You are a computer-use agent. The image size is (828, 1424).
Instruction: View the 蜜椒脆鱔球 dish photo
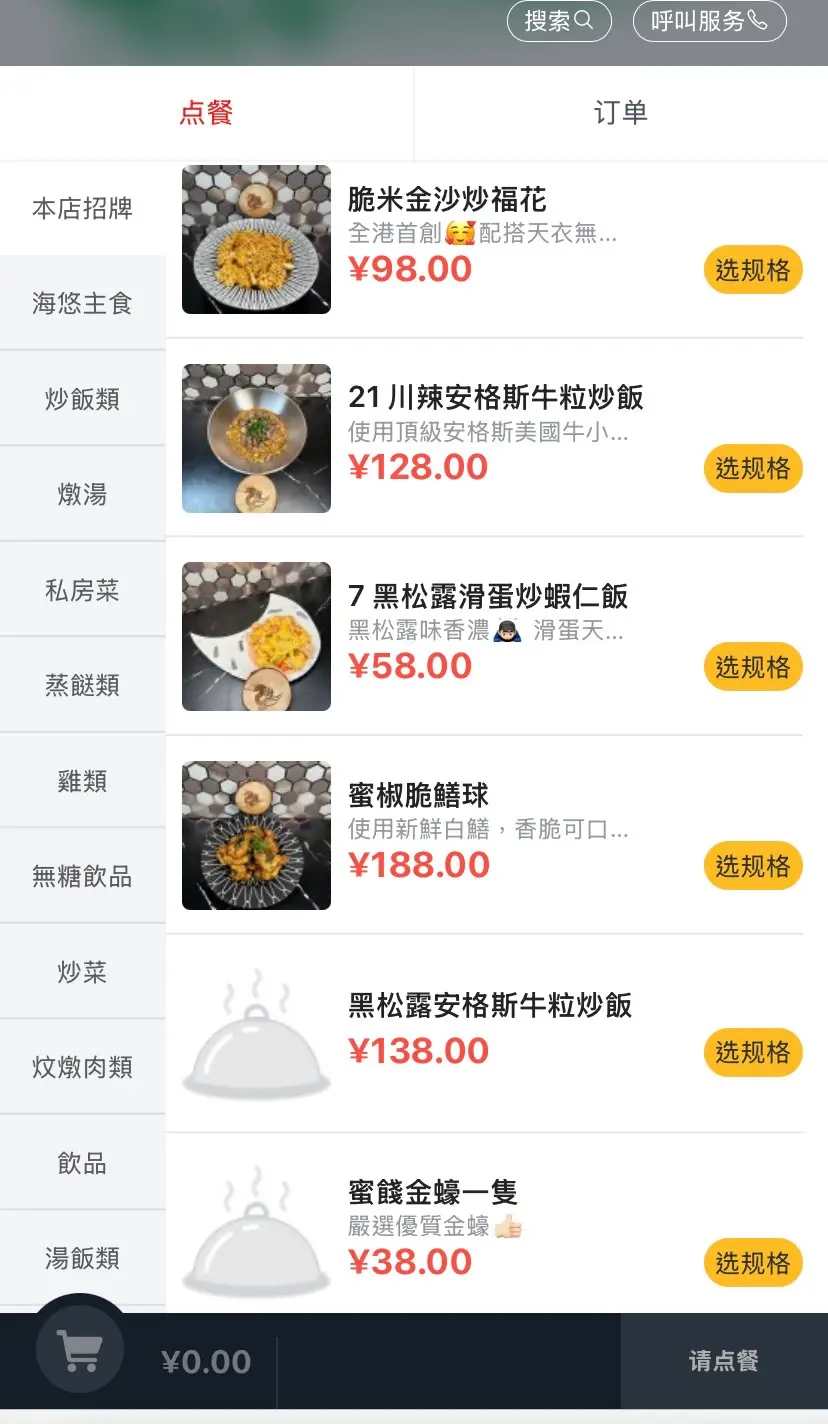click(x=256, y=835)
